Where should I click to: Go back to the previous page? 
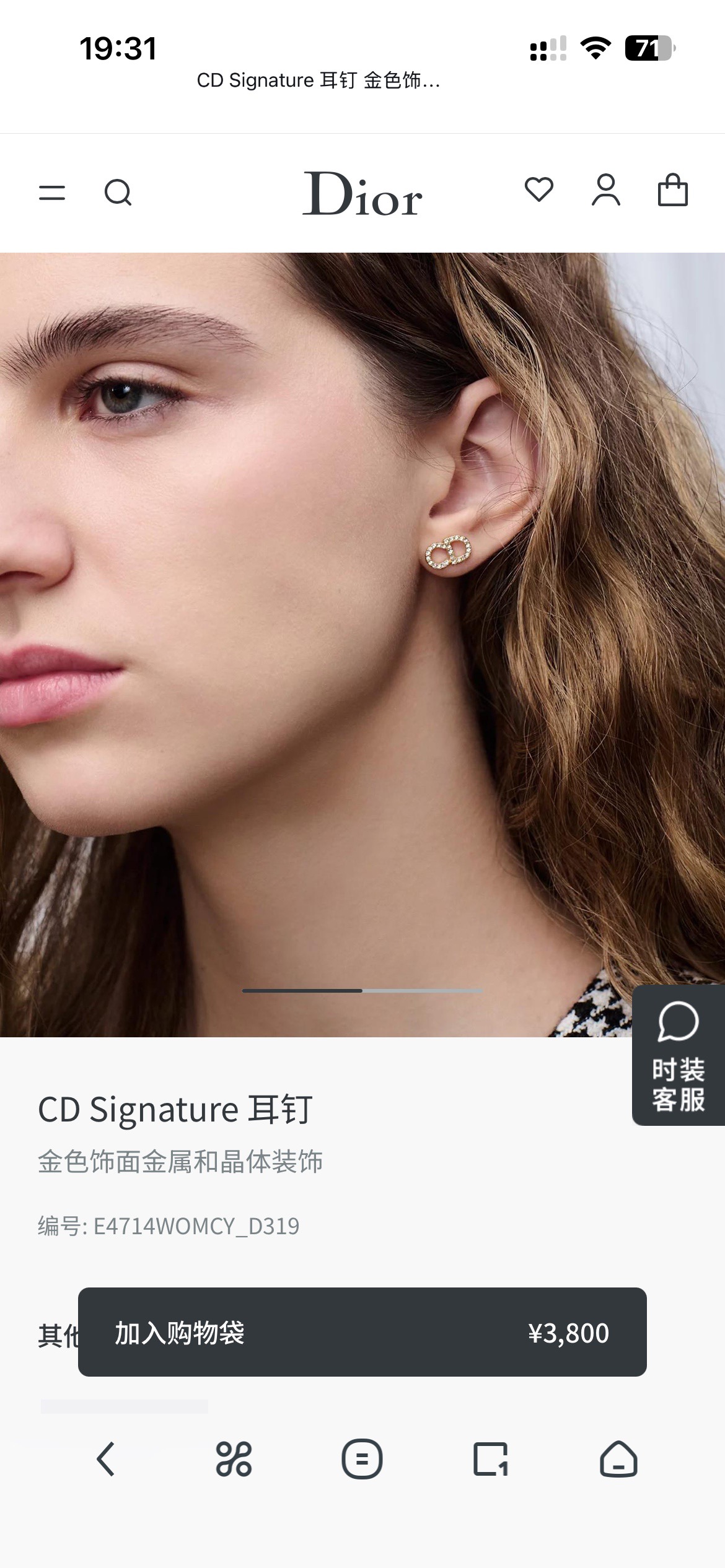pyautogui.click(x=106, y=1459)
